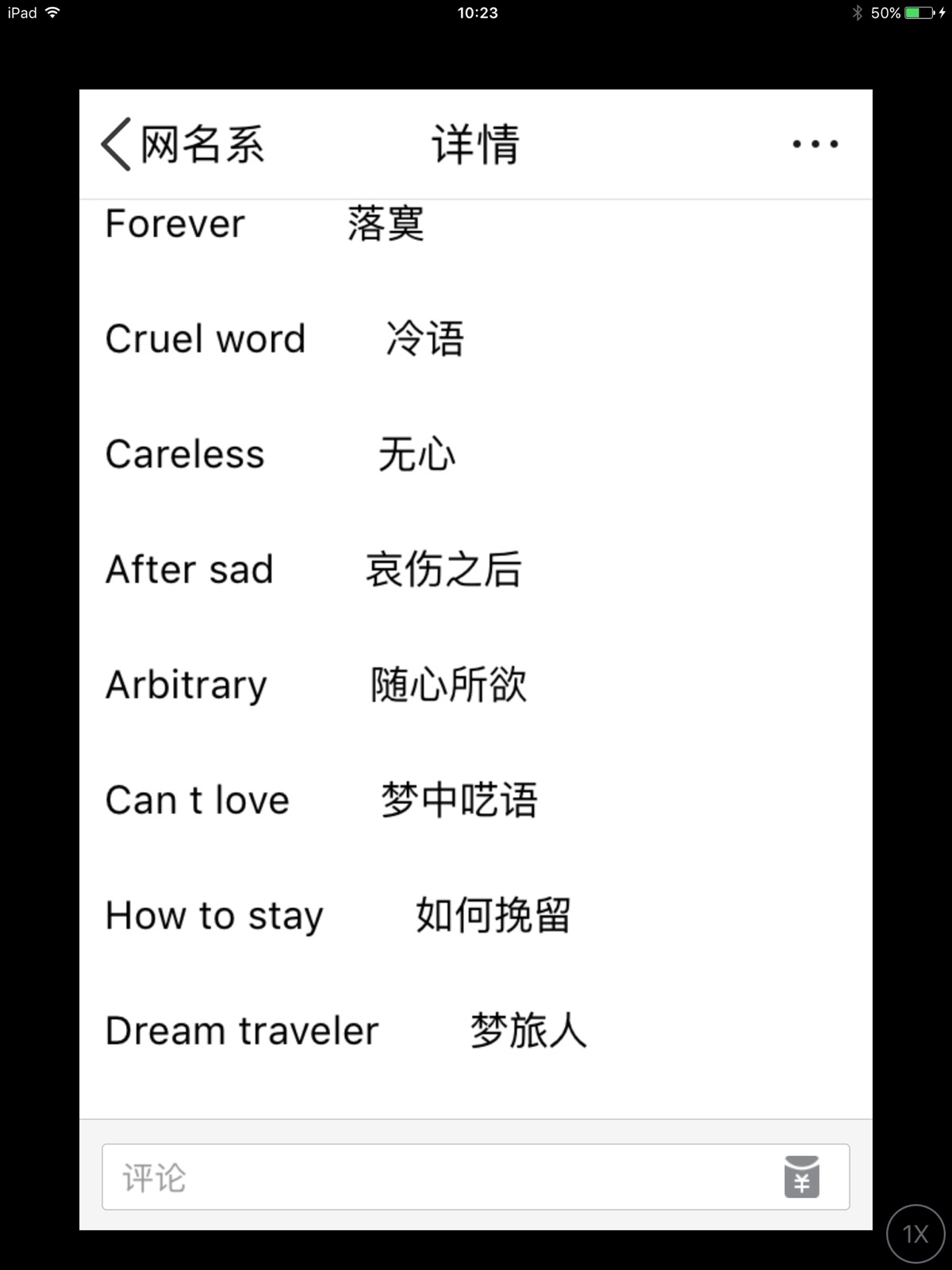
Task: Open the three-dot overflow menu
Action: [x=815, y=144]
